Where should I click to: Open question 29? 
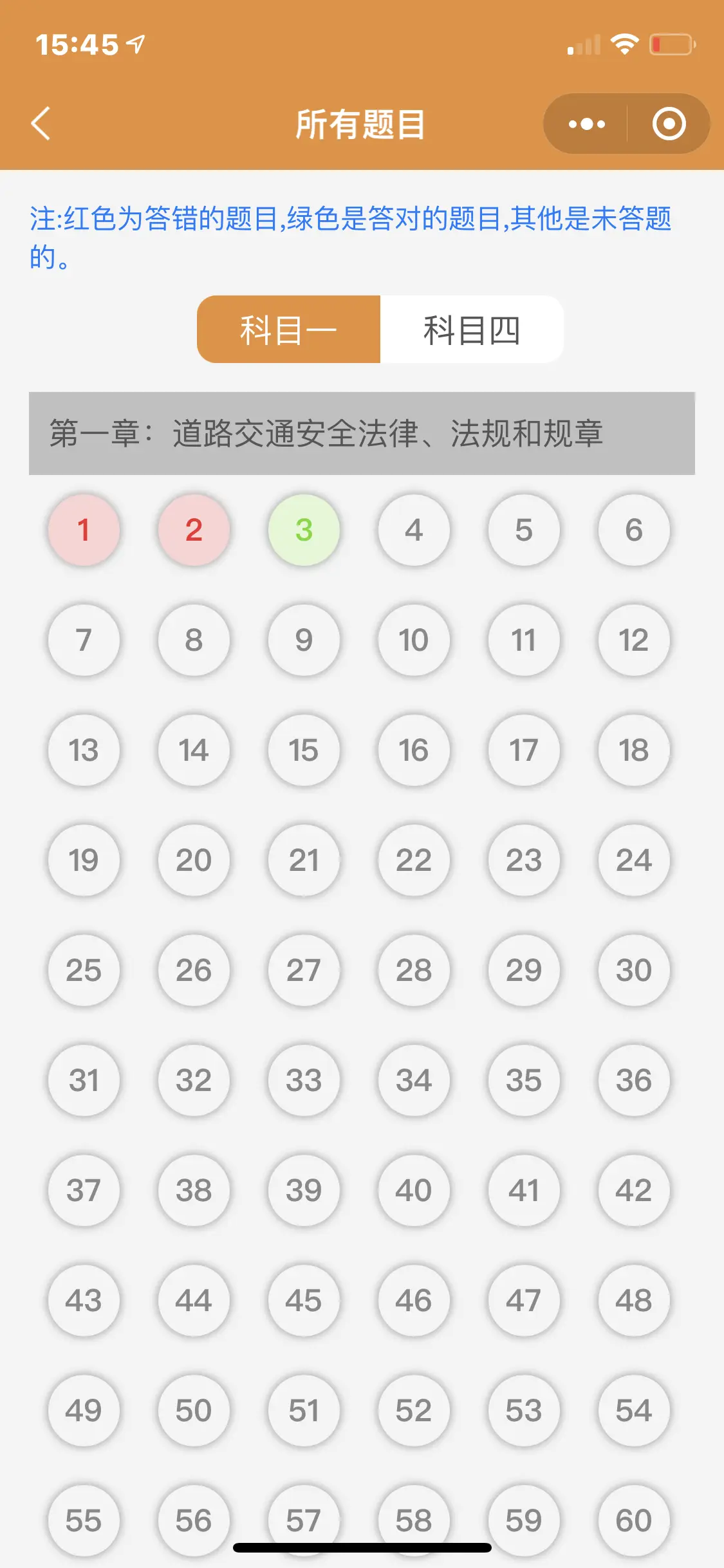pos(524,971)
